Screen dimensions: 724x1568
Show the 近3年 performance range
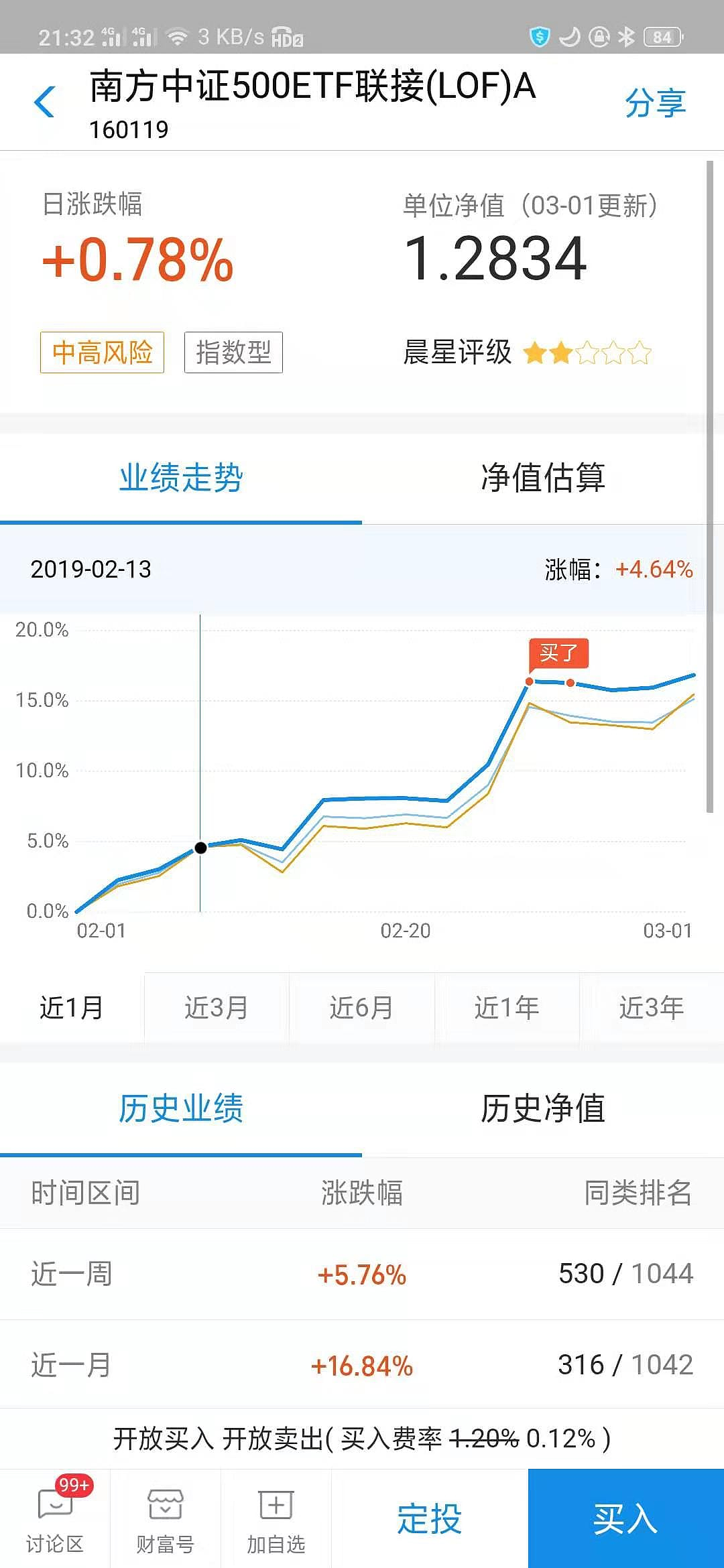pyautogui.click(x=651, y=1008)
